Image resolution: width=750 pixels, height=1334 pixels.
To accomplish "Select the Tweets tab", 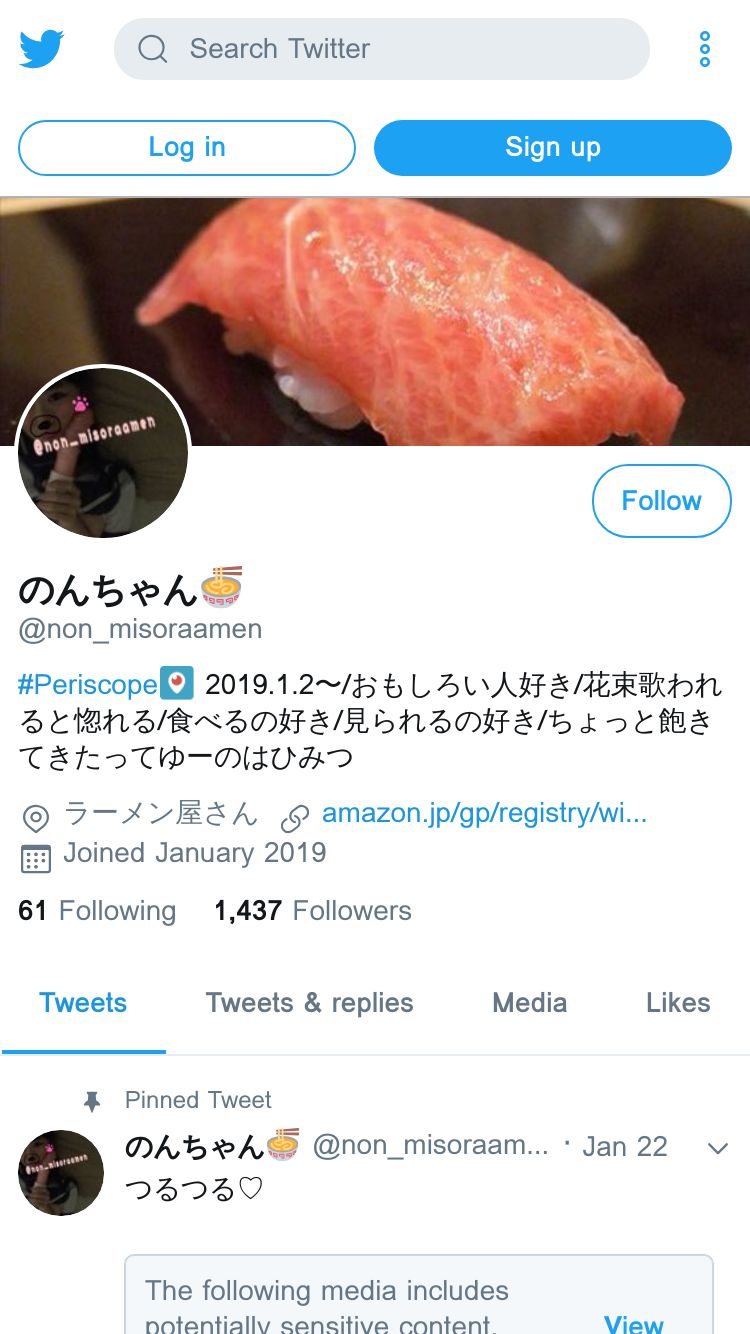I will [83, 1003].
